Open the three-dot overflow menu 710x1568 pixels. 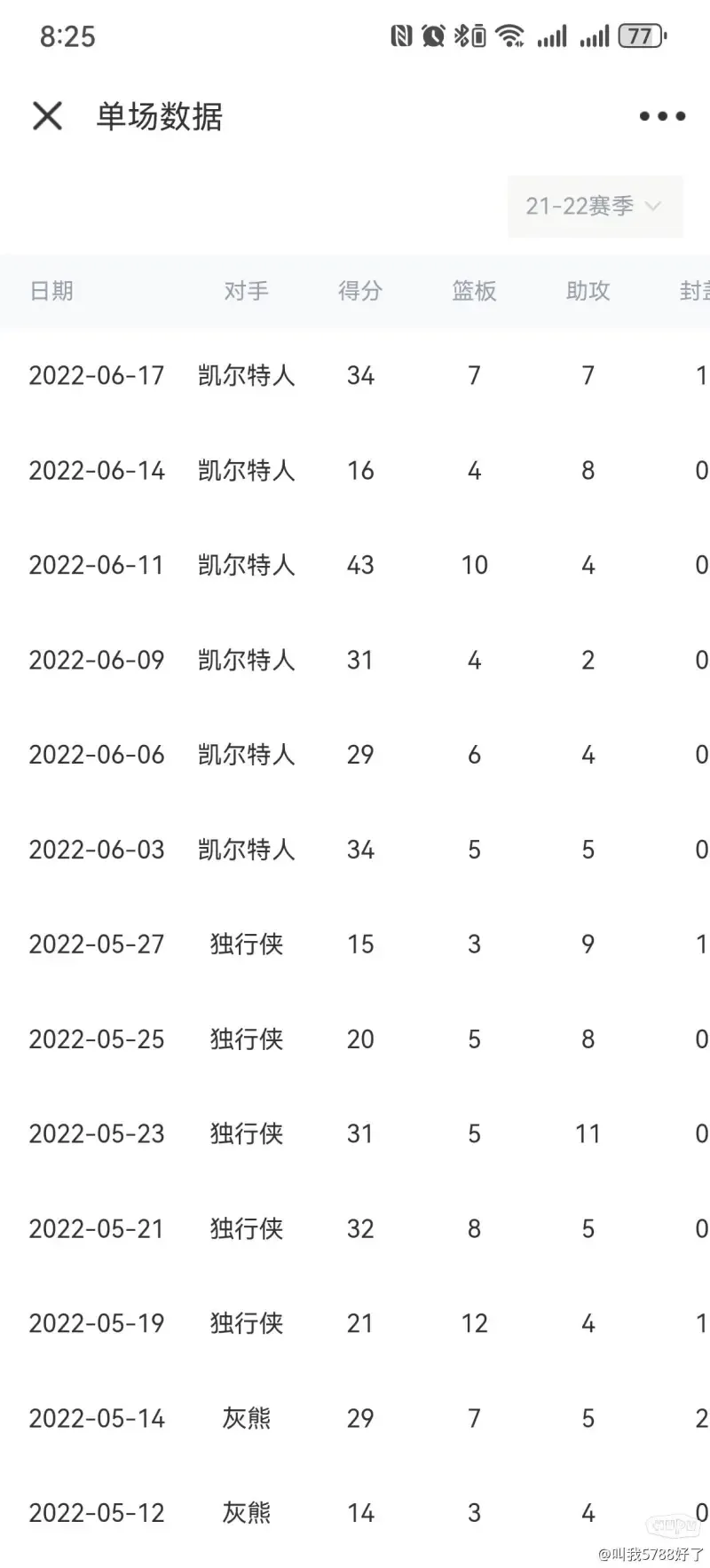(x=662, y=116)
